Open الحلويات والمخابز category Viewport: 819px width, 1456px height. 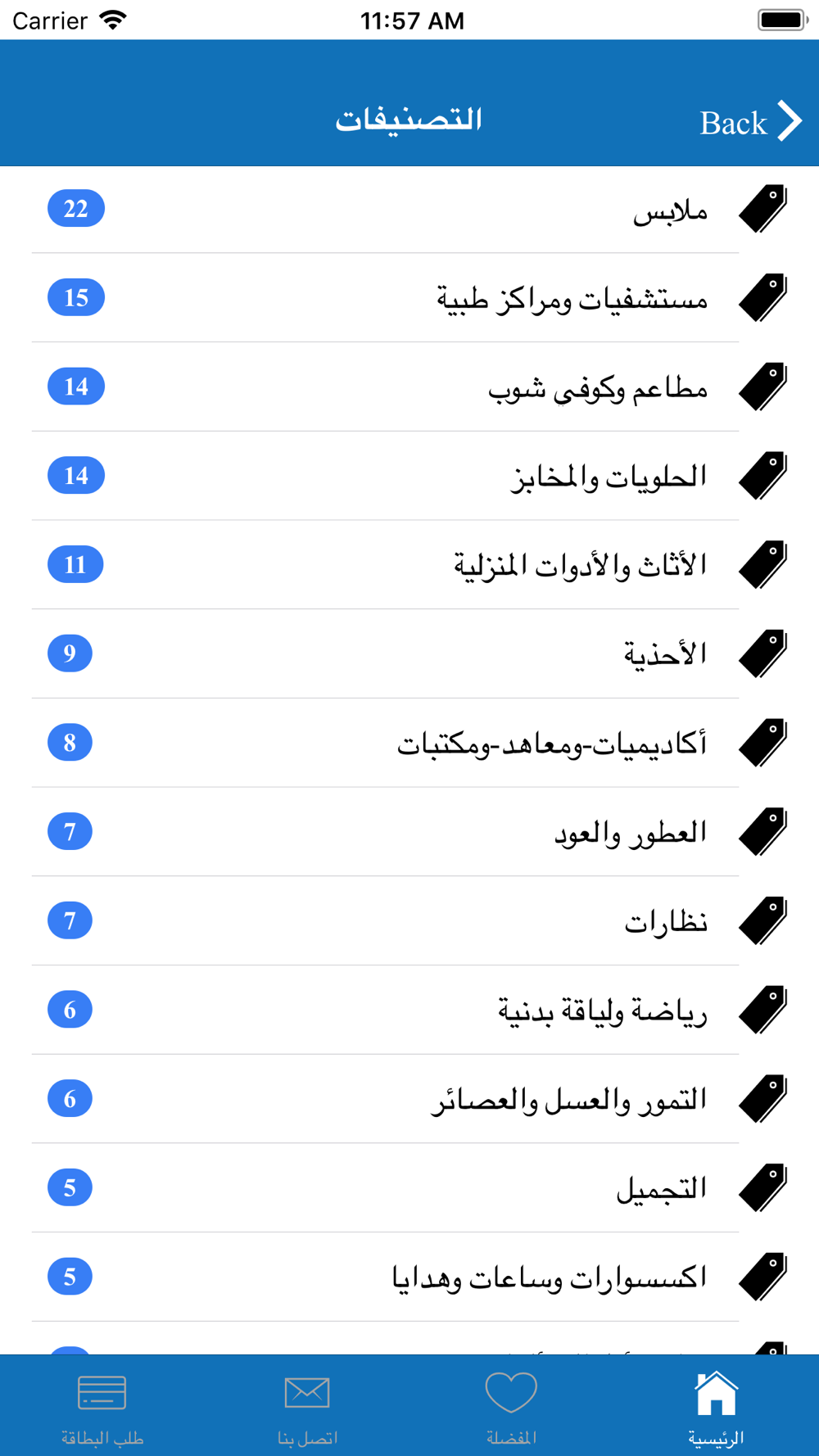click(409, 476)
